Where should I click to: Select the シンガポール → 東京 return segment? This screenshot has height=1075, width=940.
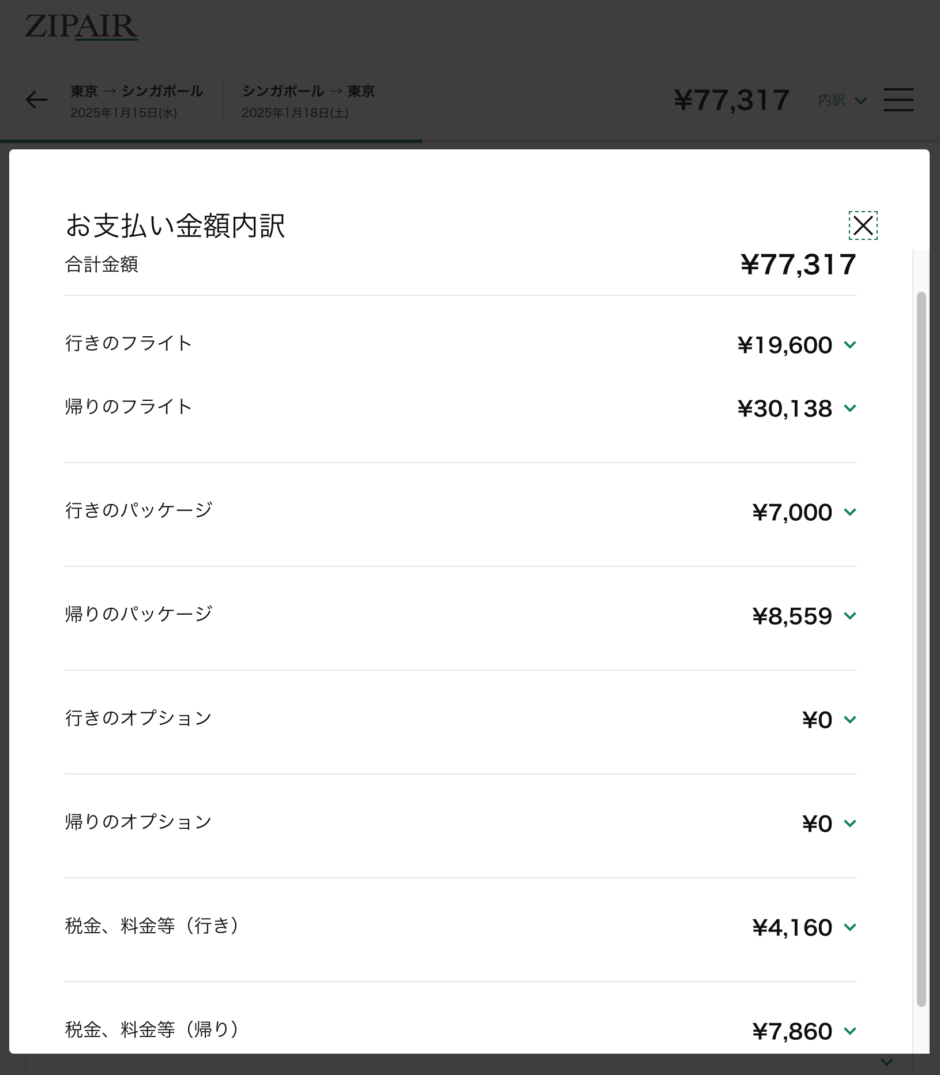pyautogui.click(x=307, y=100)
